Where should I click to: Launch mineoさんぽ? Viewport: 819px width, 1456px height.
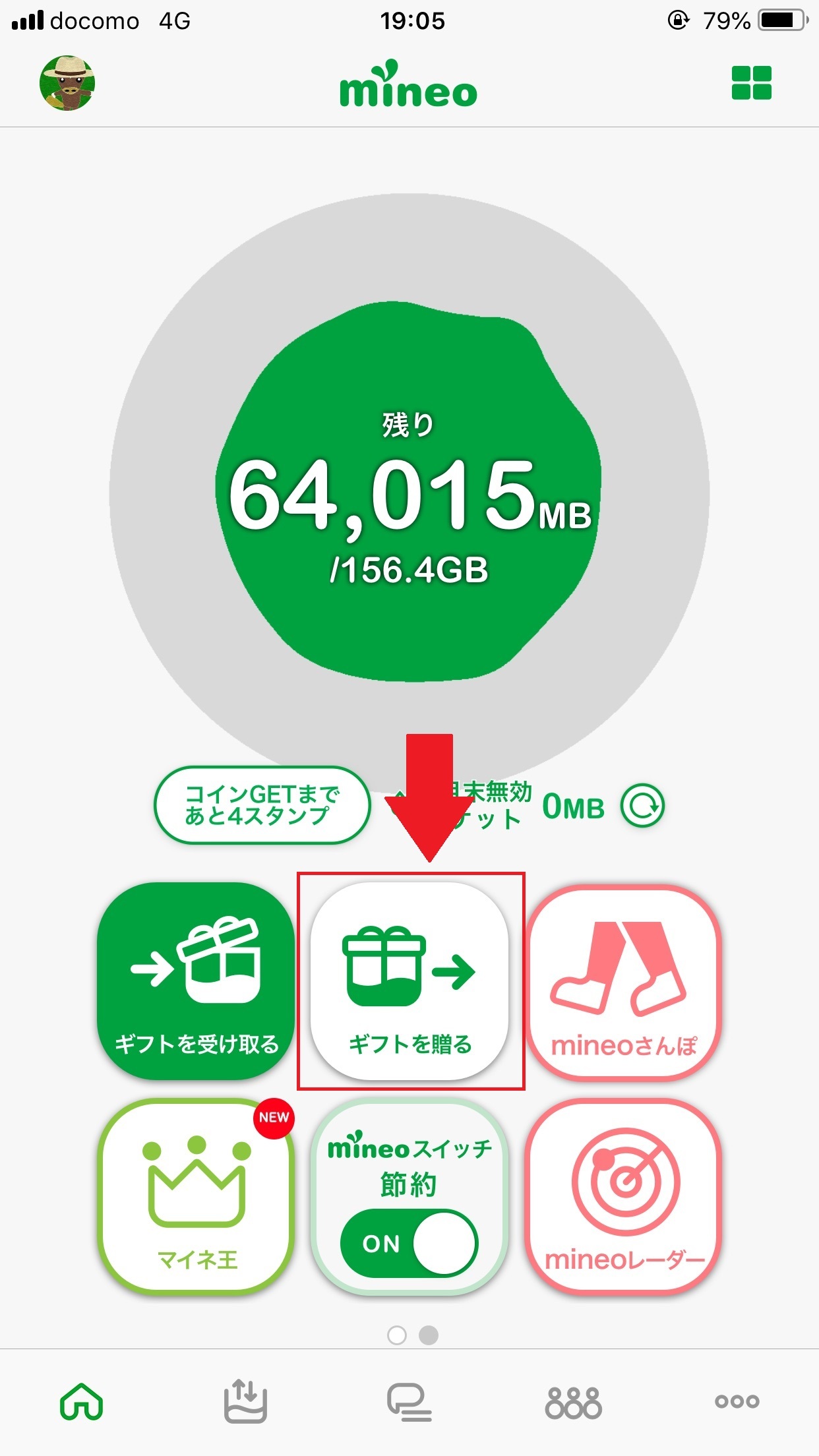click(623, 981)
